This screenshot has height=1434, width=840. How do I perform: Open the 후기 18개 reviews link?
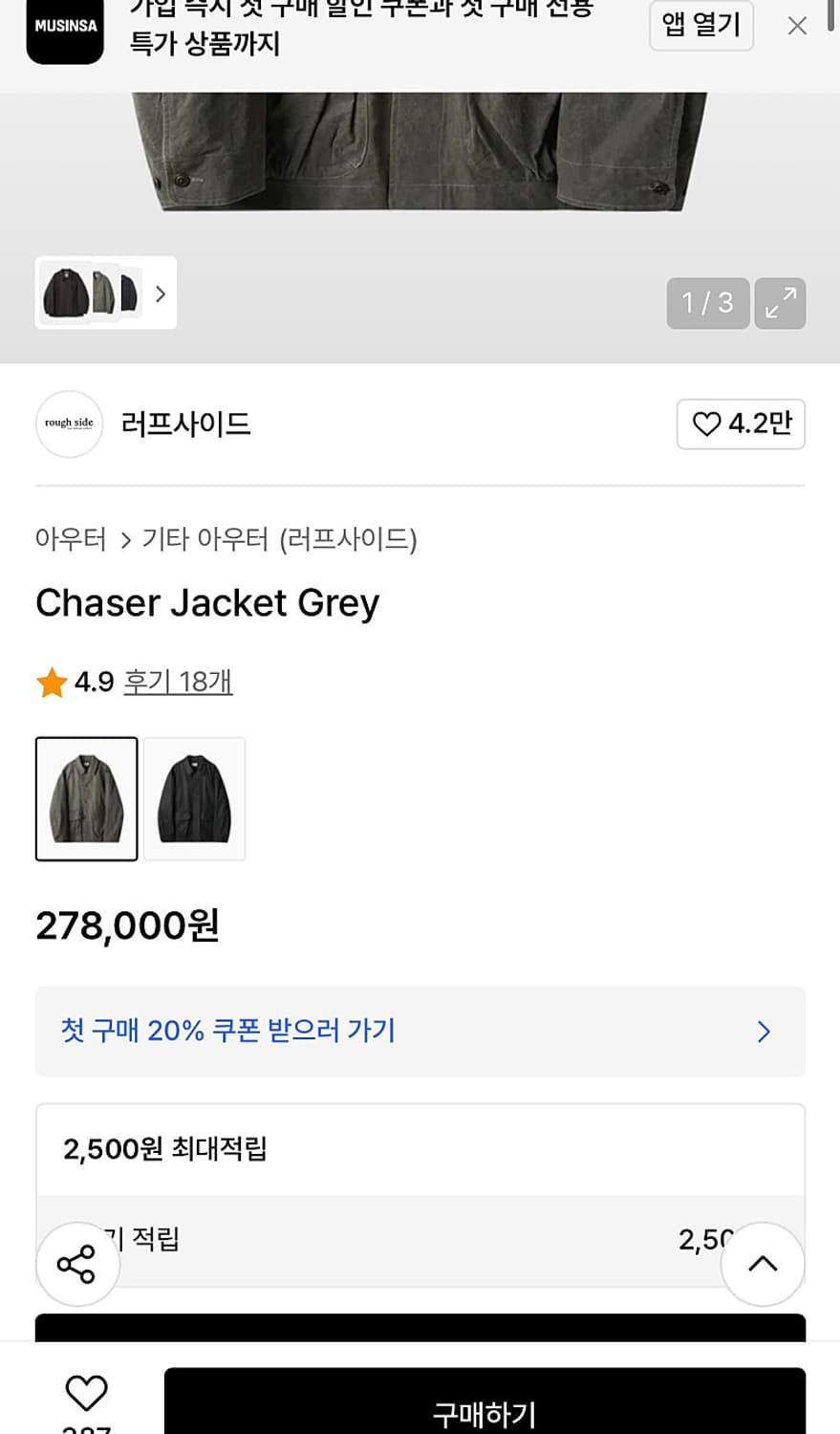pos(178,682)
